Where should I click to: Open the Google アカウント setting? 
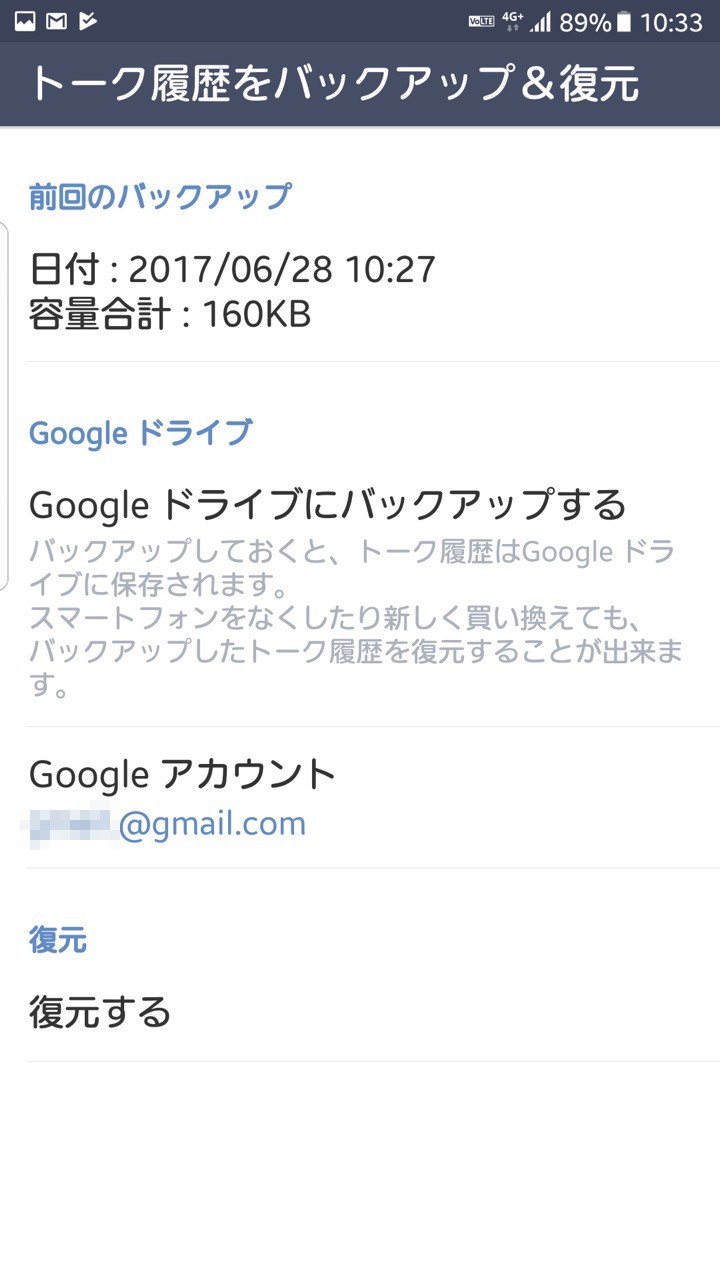coord(360,797)
